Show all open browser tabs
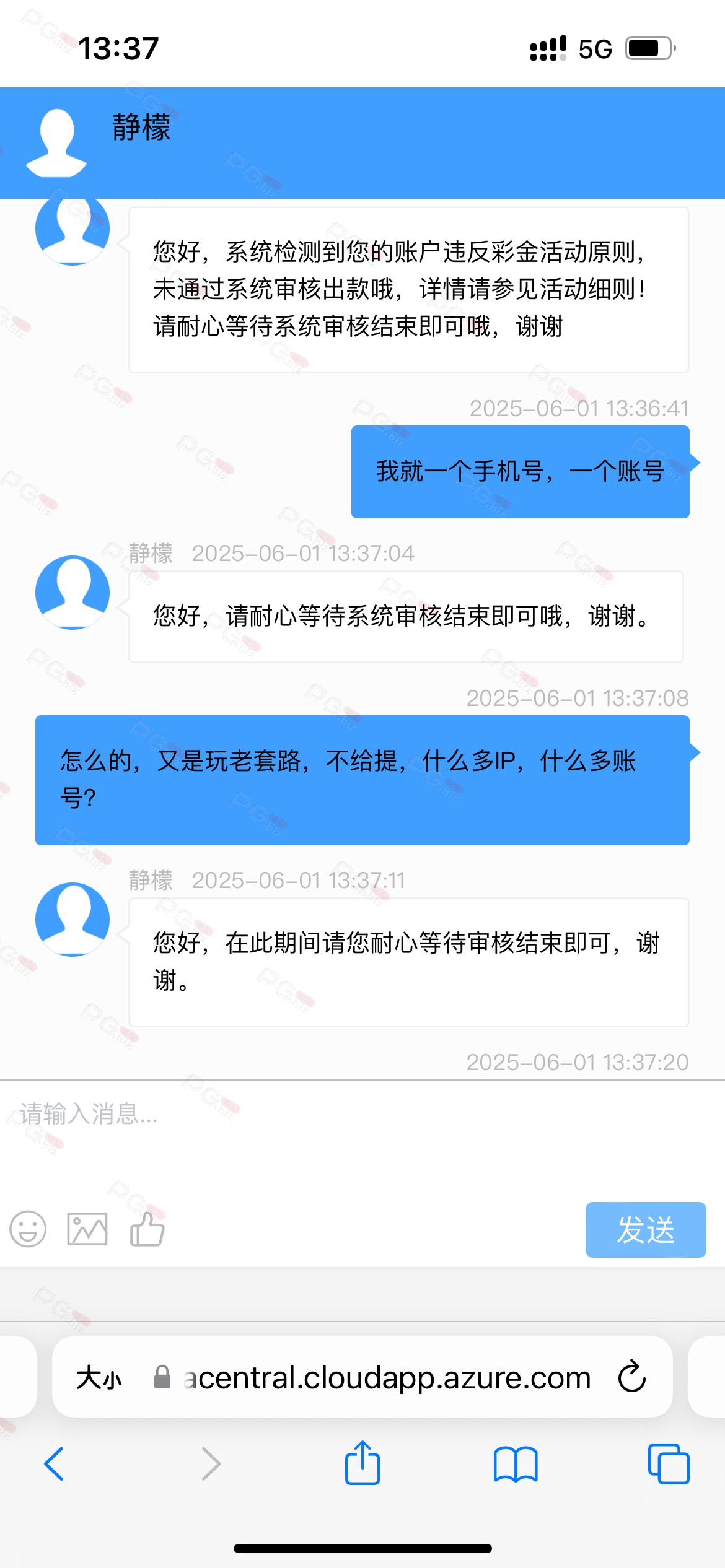Viewport: 725px width, 1568px height. (669, 1464)
